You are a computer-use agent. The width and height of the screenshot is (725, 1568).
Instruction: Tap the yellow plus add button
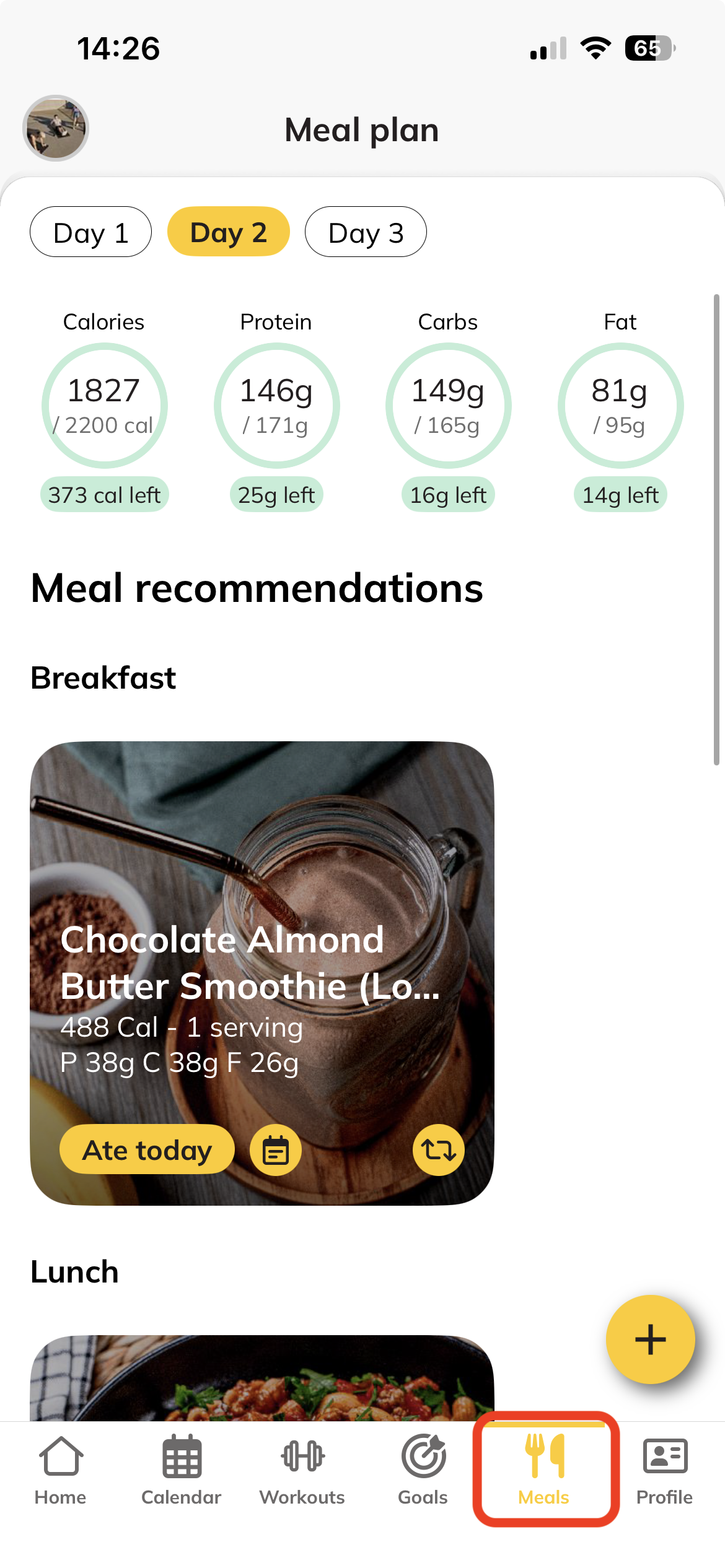coord(650,1339)
